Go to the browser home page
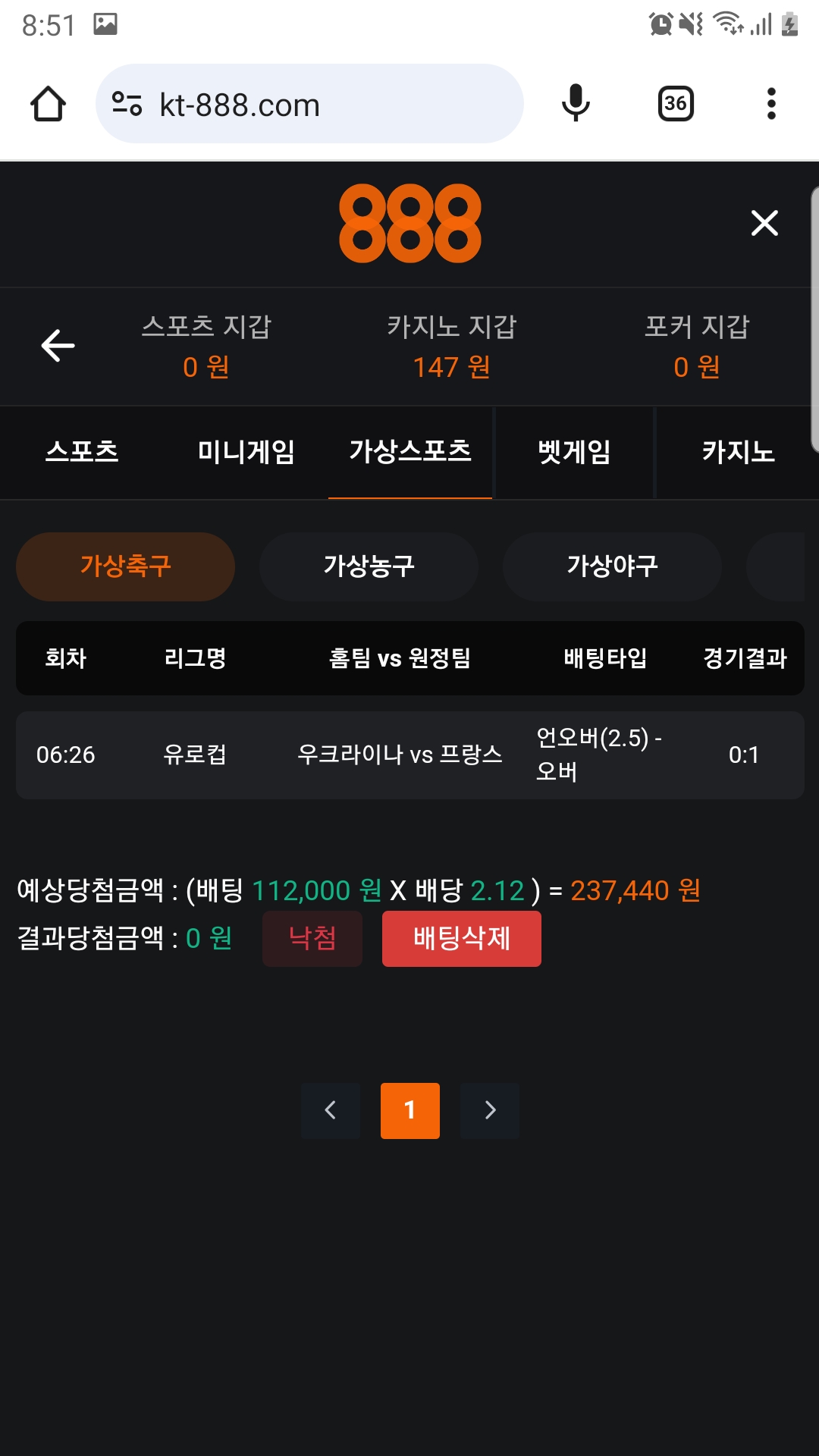This screenshot has width=819, height=1456. pos(48,104)
